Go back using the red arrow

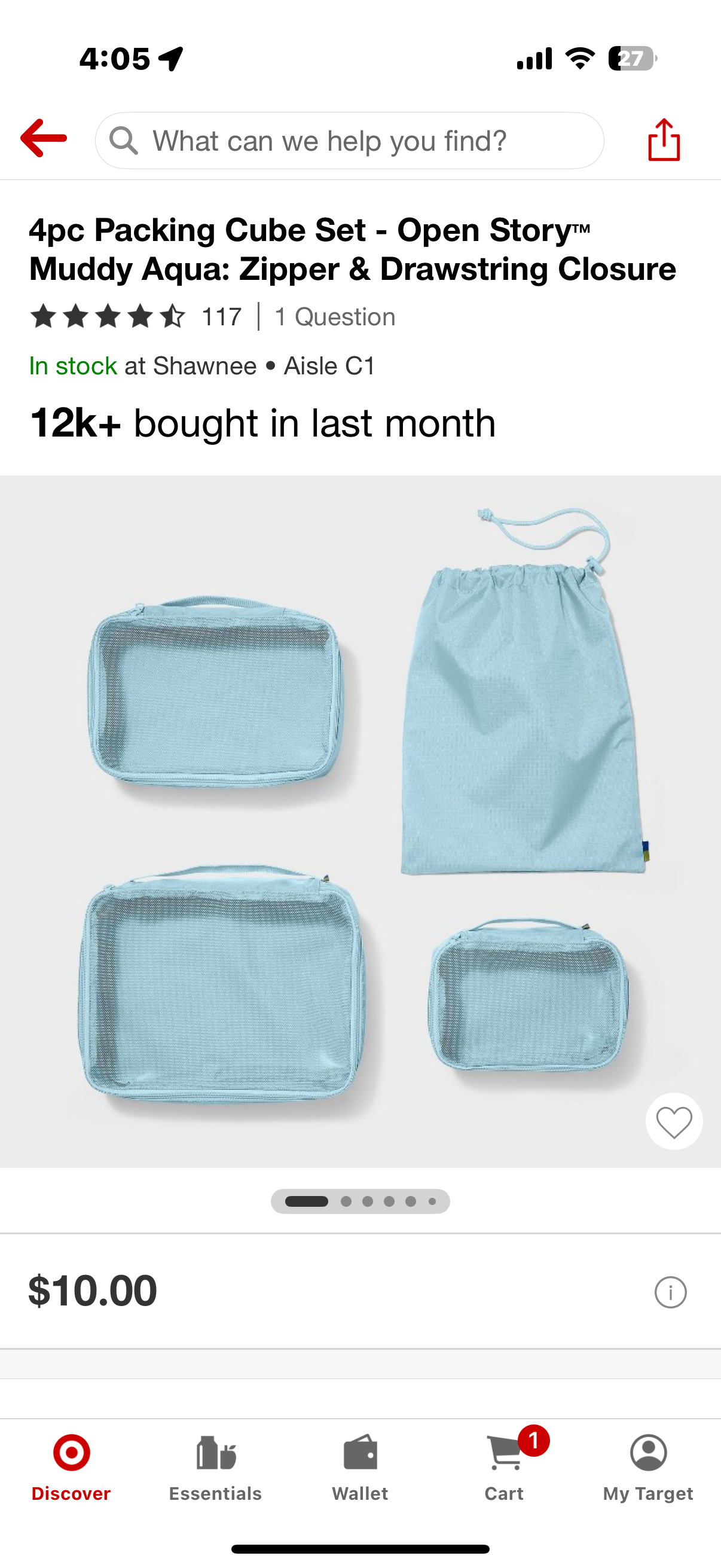coord(43,139)
